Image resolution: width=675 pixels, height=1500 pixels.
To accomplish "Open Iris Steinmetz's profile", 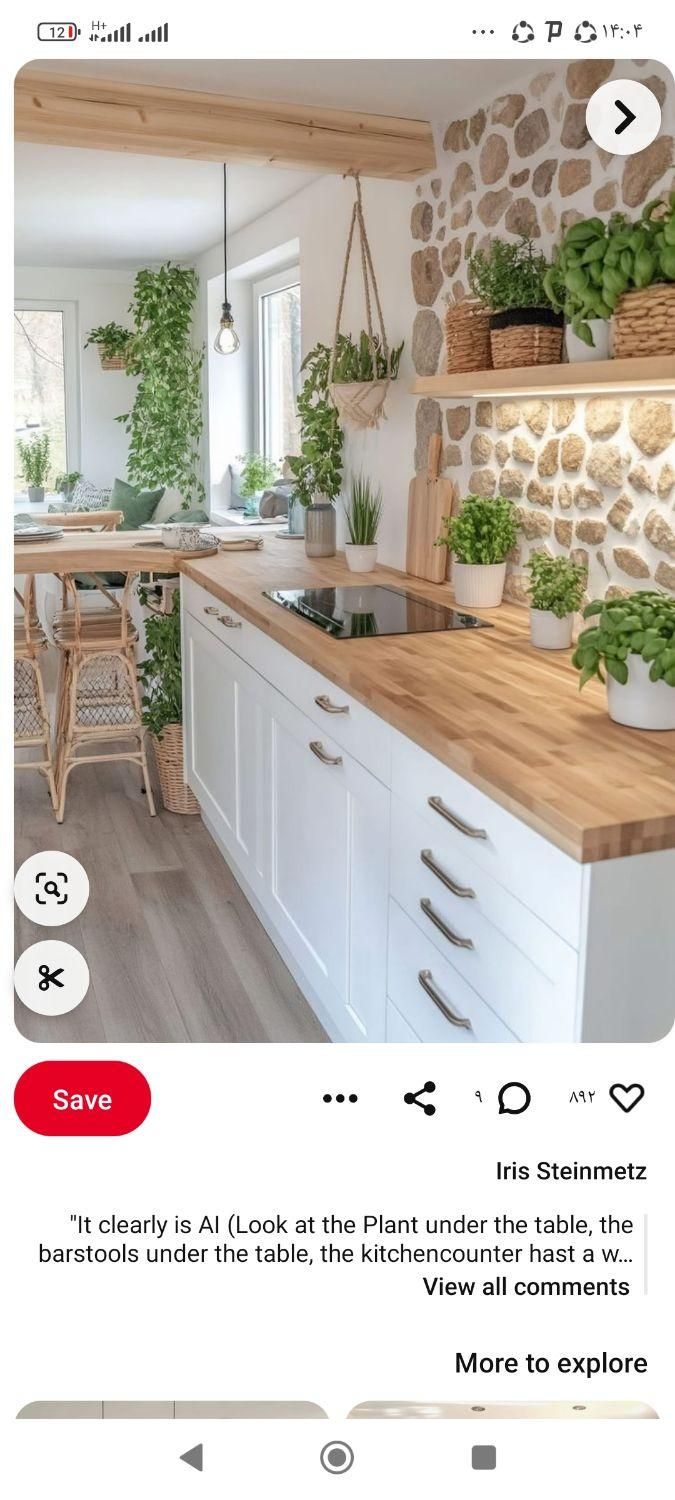I will point(570,1171).
